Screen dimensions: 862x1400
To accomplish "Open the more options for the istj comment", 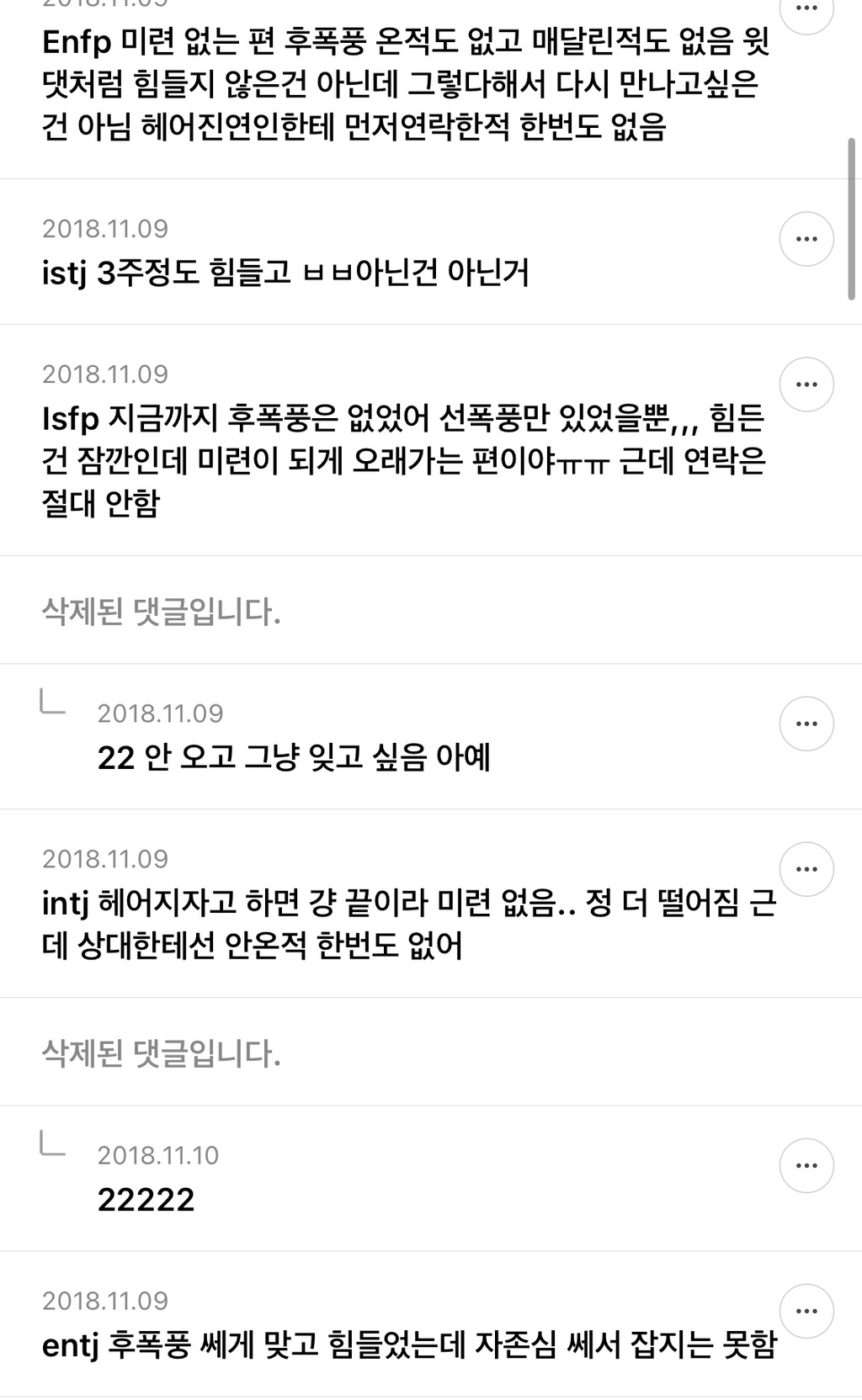I will [806, 239].
